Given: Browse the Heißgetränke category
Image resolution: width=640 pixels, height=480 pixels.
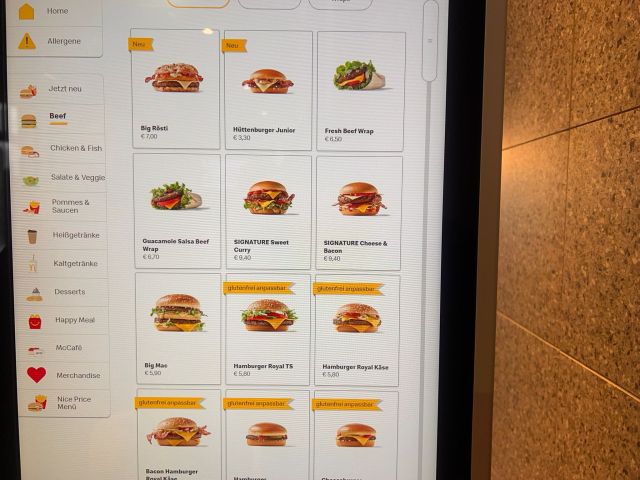Looking at the screenshot, I should 63,235.
